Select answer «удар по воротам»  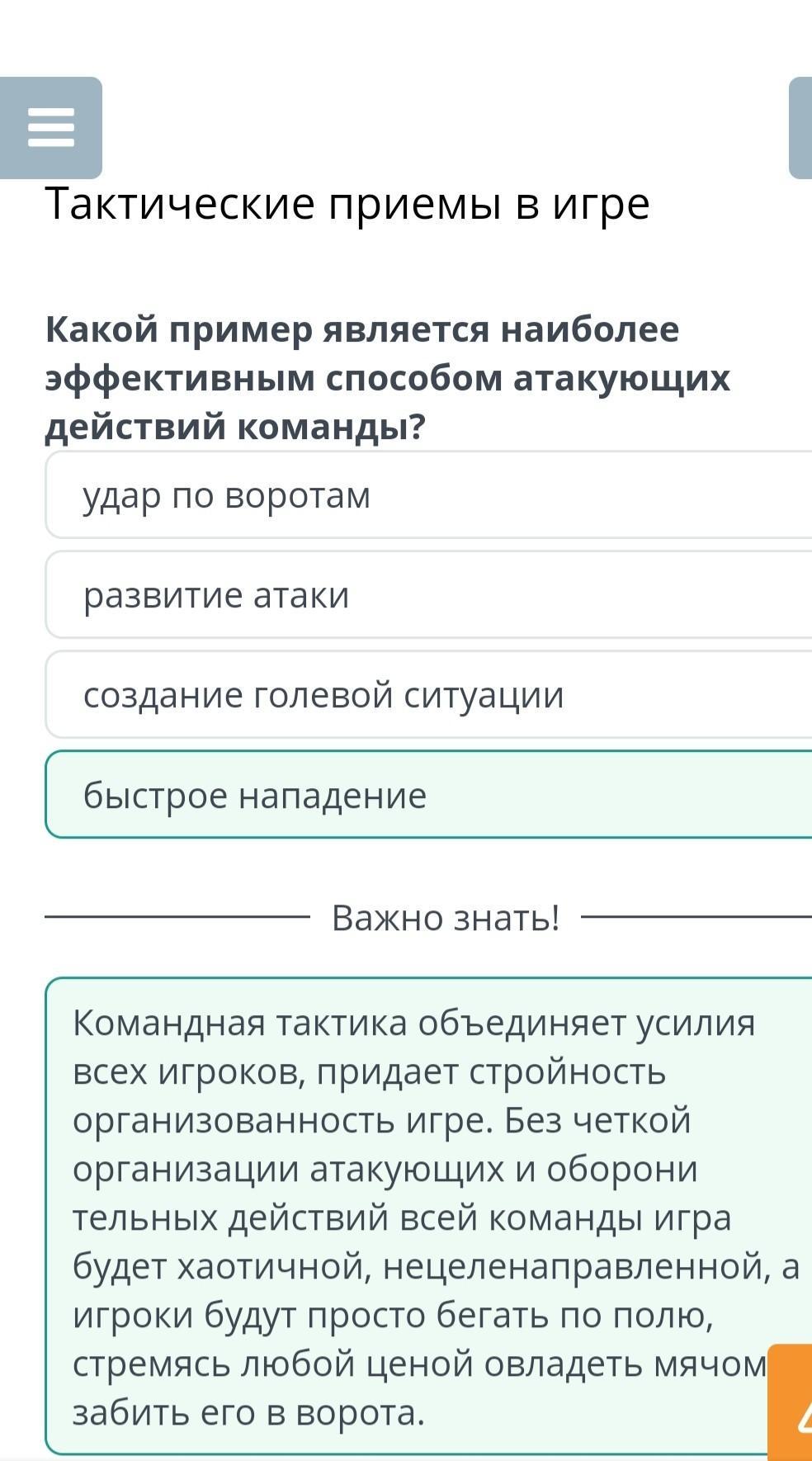428,495
